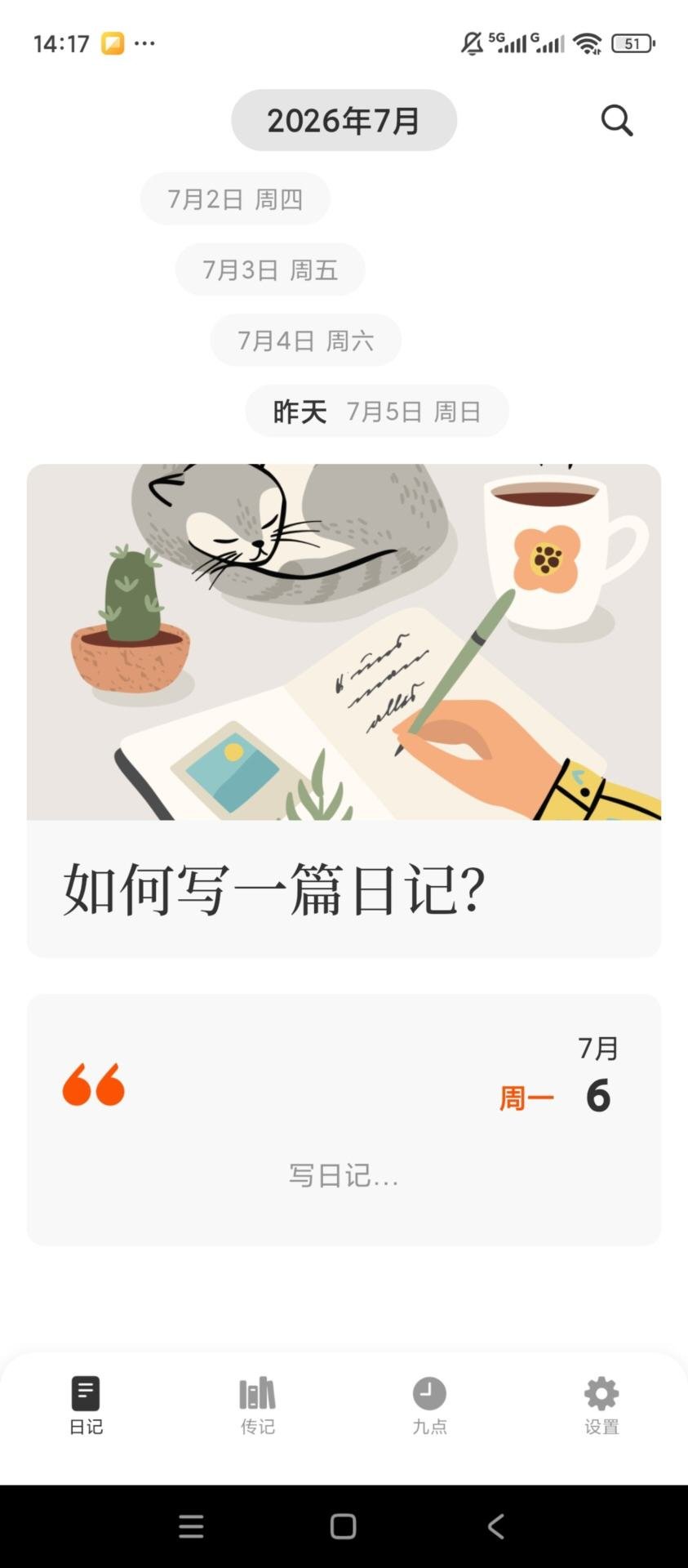Open recent apps from navigation bar

tap(191, 1526)
